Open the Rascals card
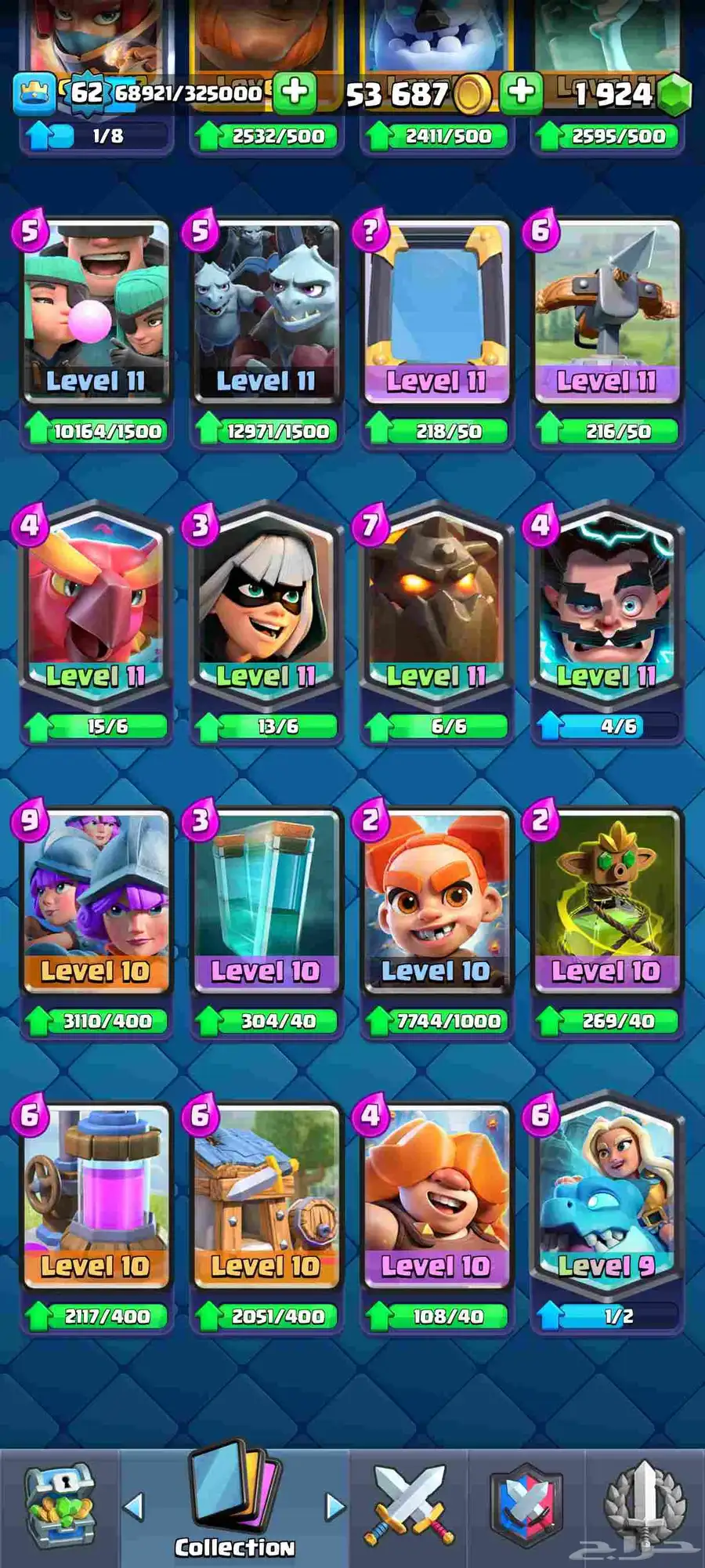This screenshot has height=1568, width=705. tap(96, 313)
